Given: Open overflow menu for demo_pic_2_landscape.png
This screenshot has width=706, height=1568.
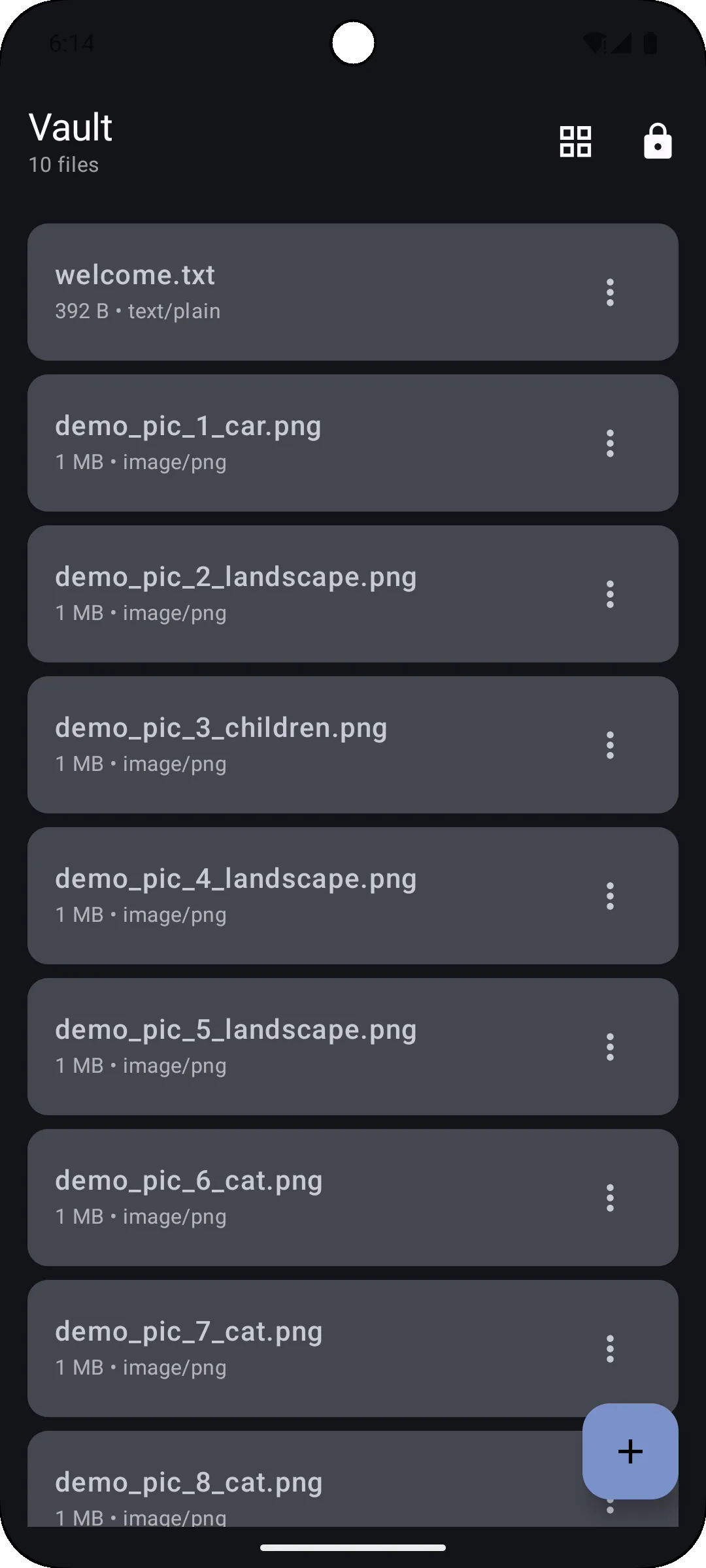Looking at the screenshot, I should click(x=610, y=594).
